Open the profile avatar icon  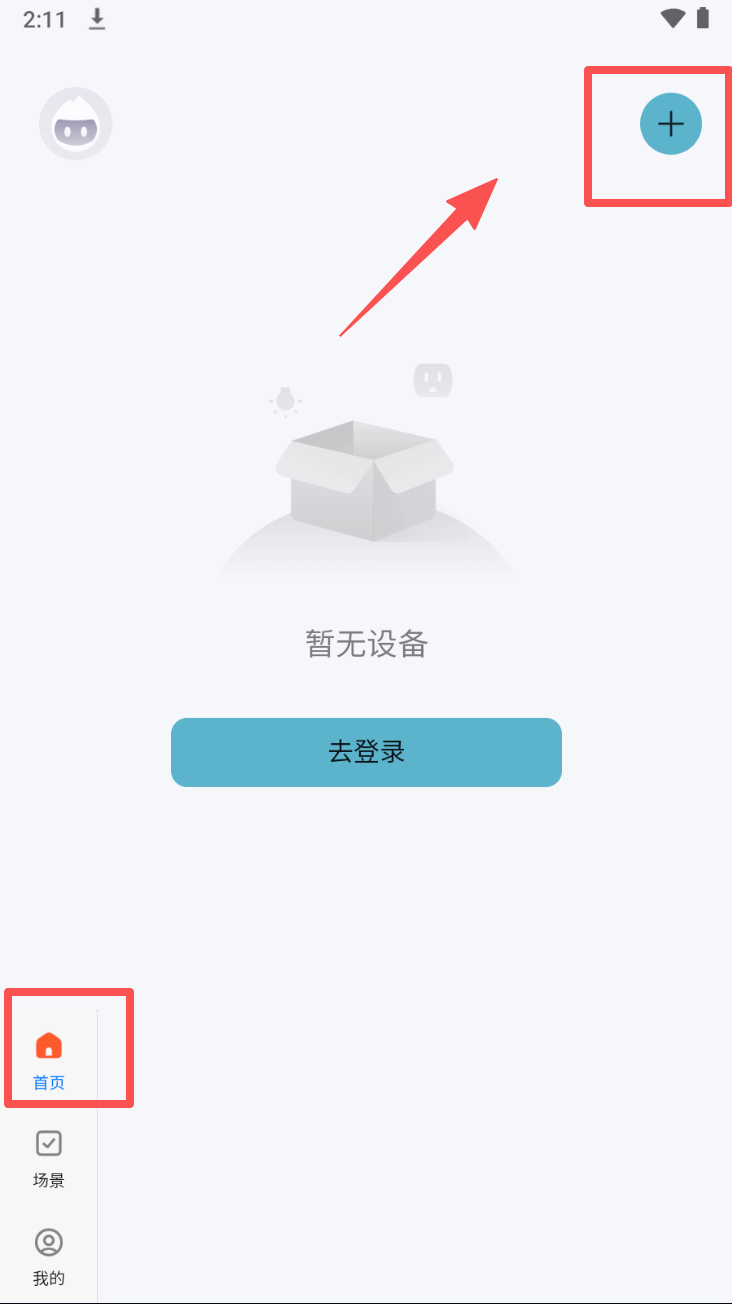(x=75, y=124)
